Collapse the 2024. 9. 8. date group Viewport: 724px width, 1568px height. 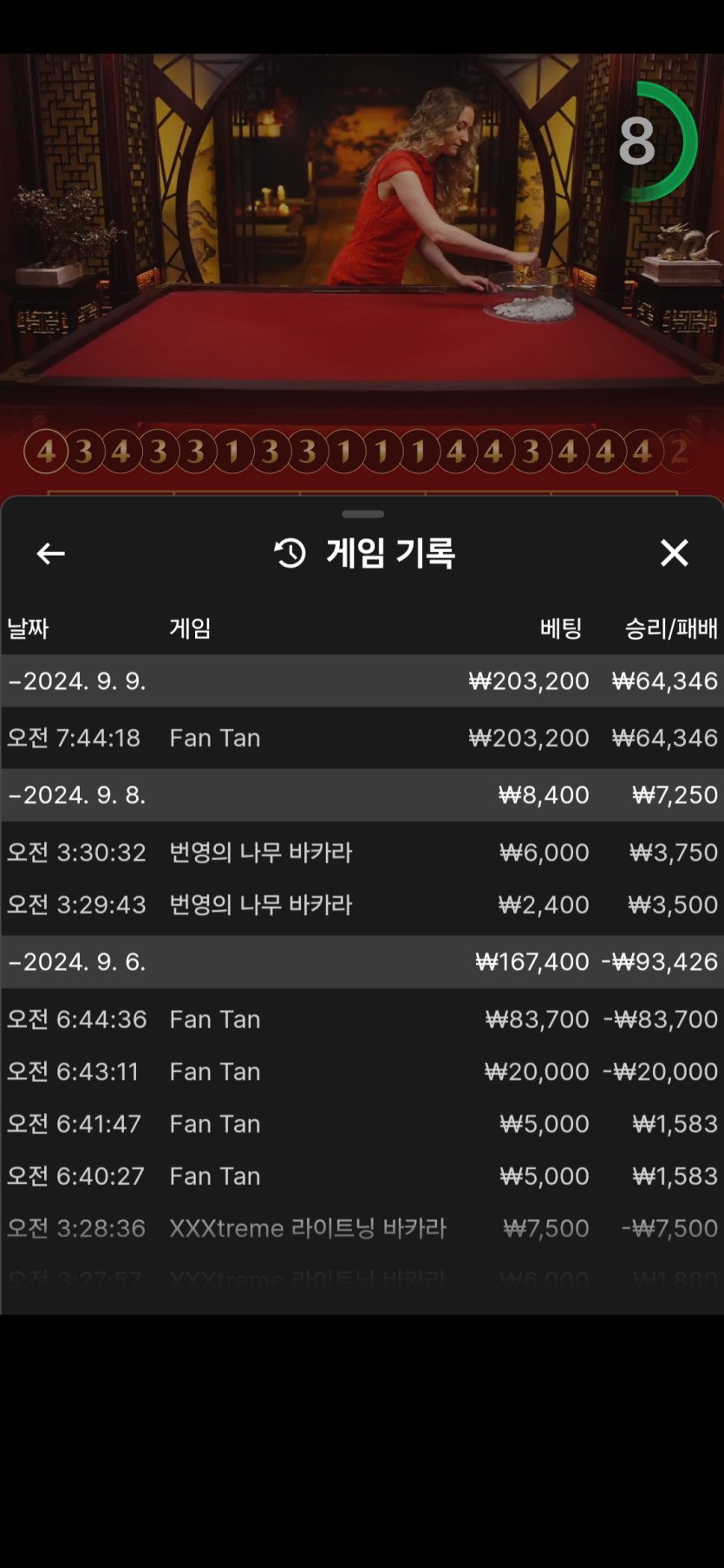76,795
